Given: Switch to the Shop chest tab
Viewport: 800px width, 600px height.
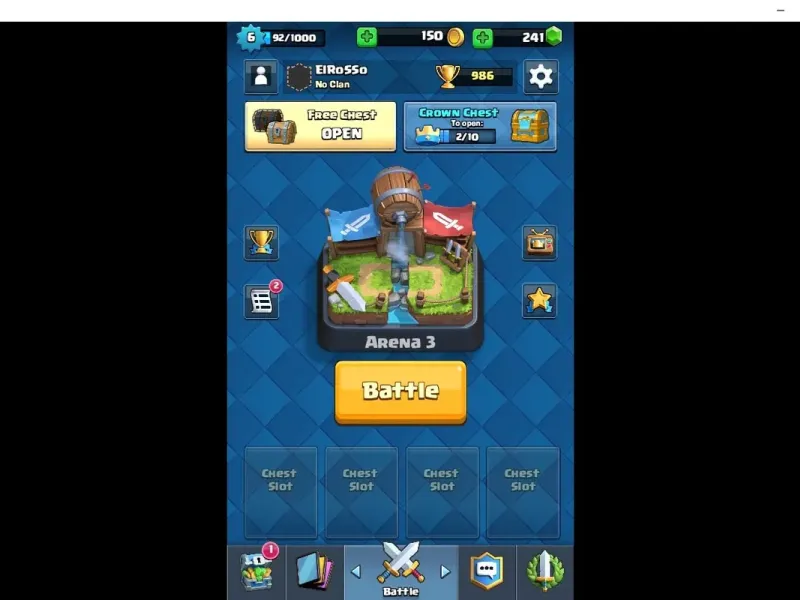Looking at the screenshot, I should pos(256,571).
